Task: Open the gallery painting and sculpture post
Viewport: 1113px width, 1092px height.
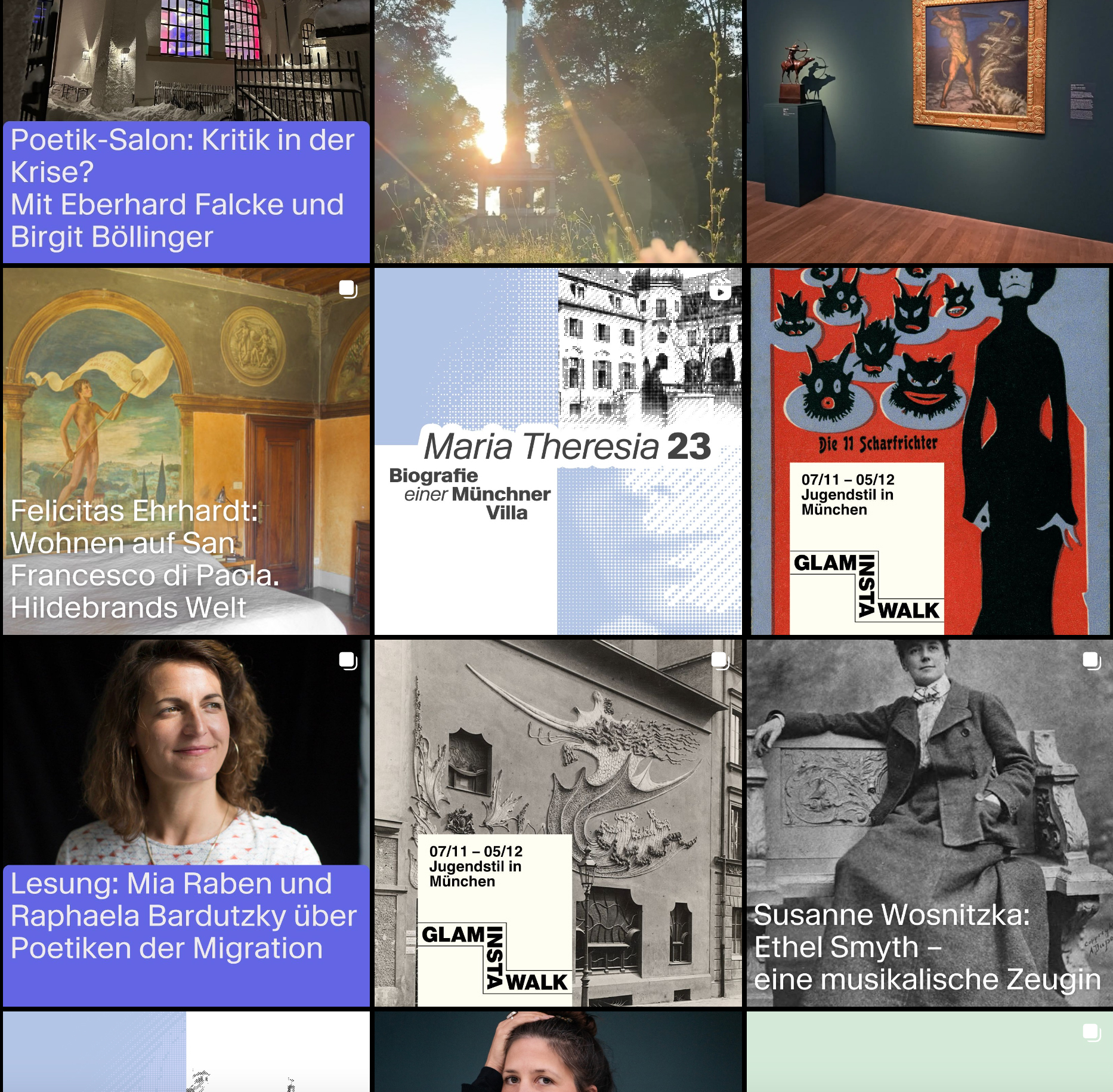Action: click(x=929, y=131)
